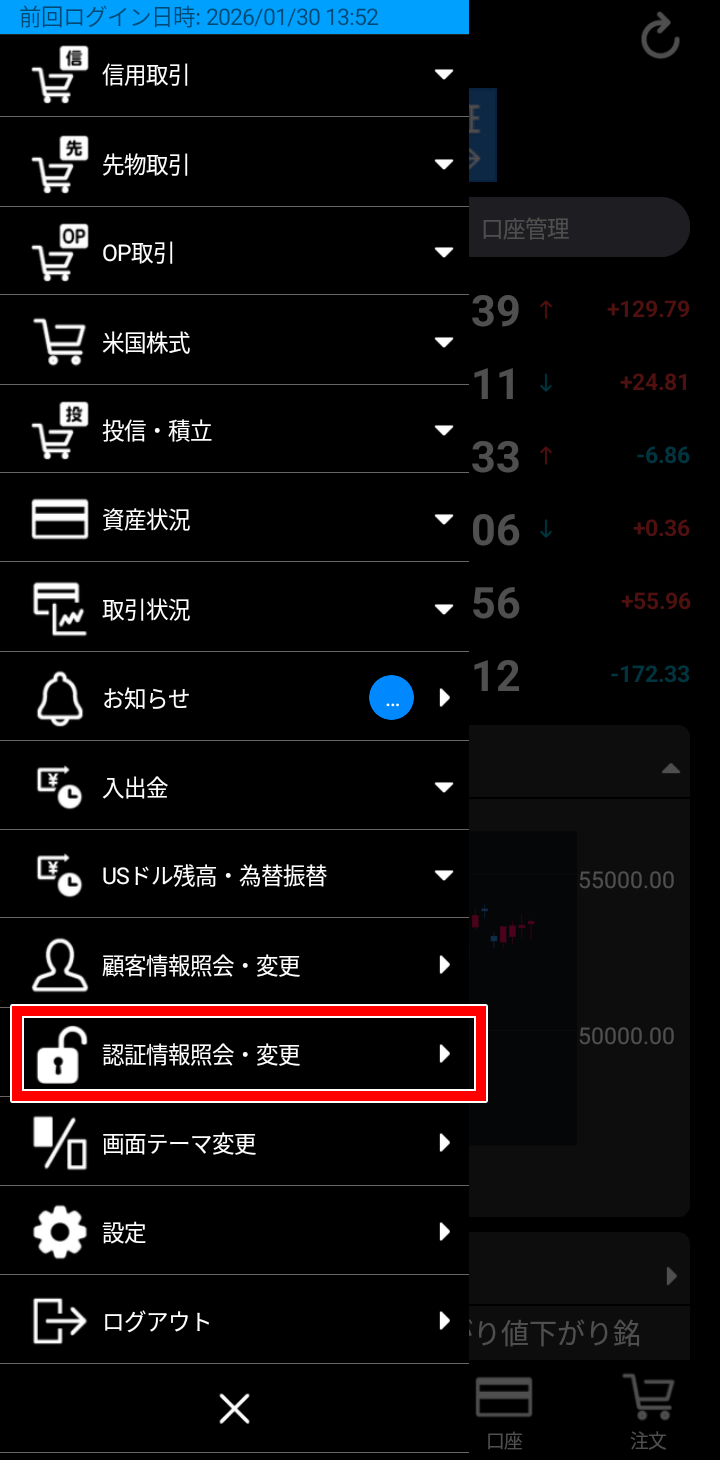This screenshot has height=1460, width=720.
Task: Open 画面テーマ変更 theme settings
Action: pos(234,1143)
